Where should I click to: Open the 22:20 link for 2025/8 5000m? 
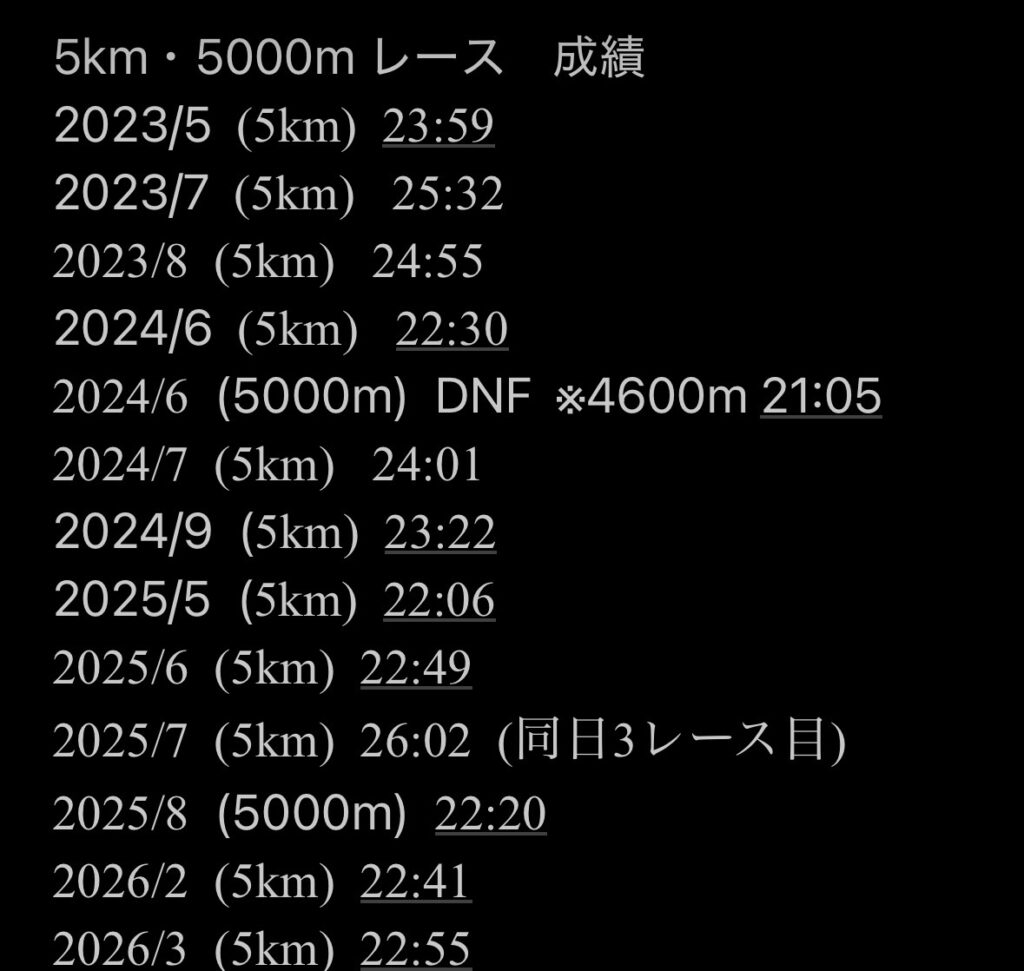point(490,814)
